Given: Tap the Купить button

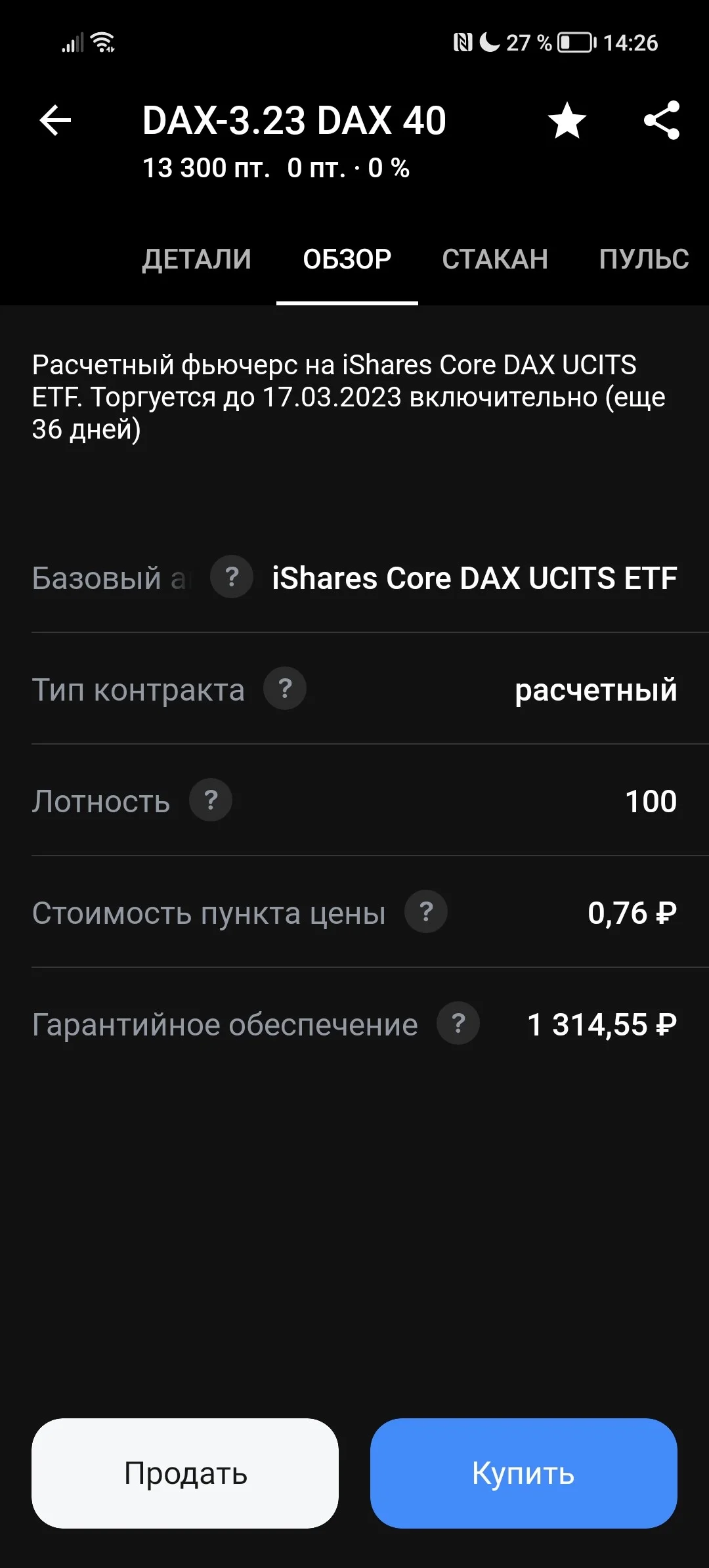Looking at the screenshot, I should pos(524,1473).
